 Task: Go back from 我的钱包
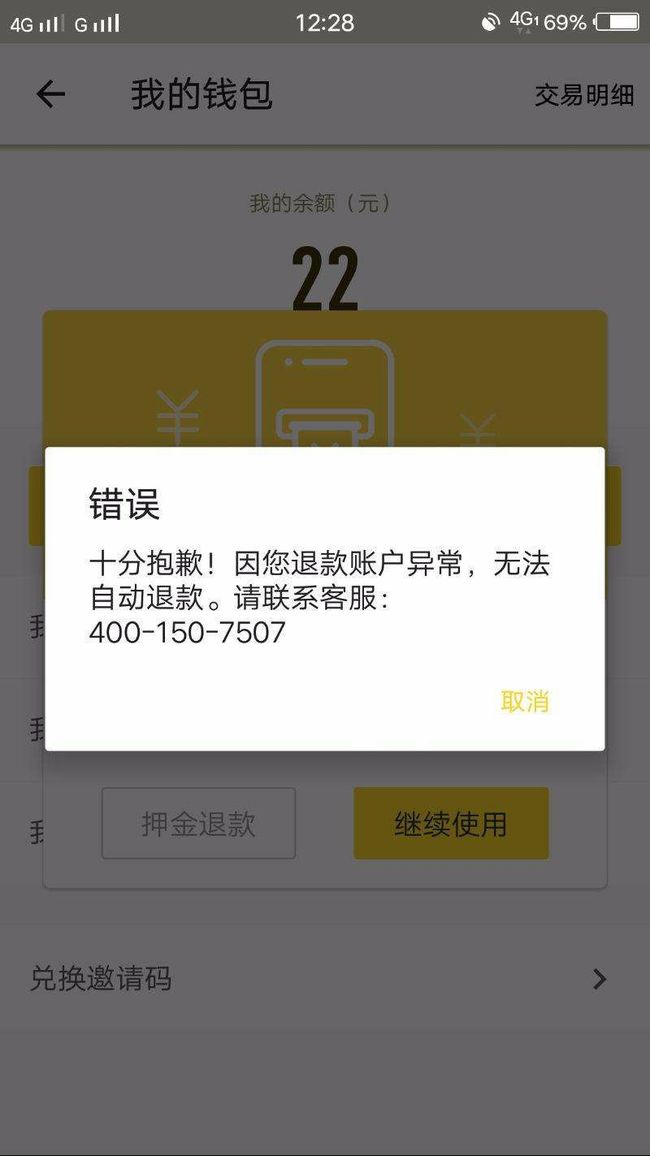point(51,94)
